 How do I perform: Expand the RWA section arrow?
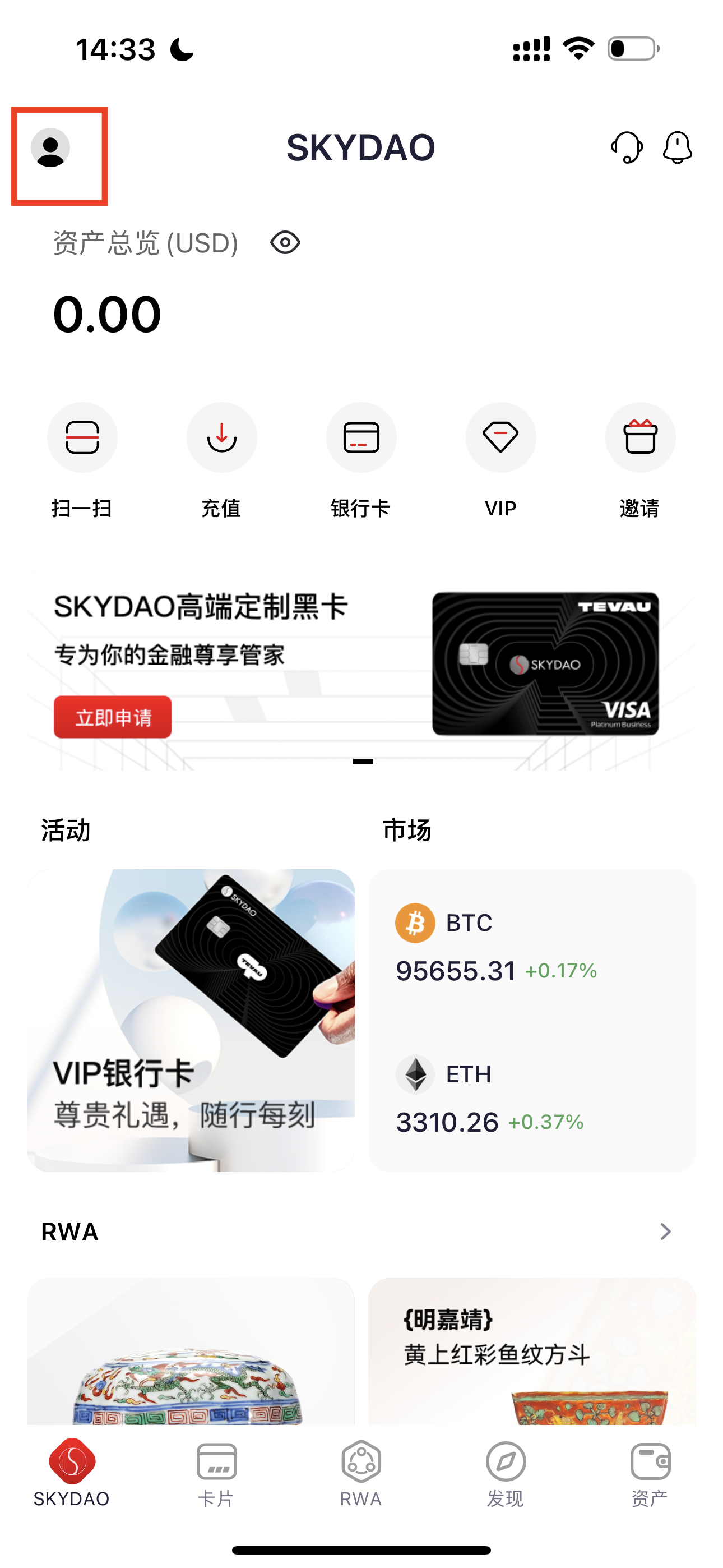coord(666,1232)
